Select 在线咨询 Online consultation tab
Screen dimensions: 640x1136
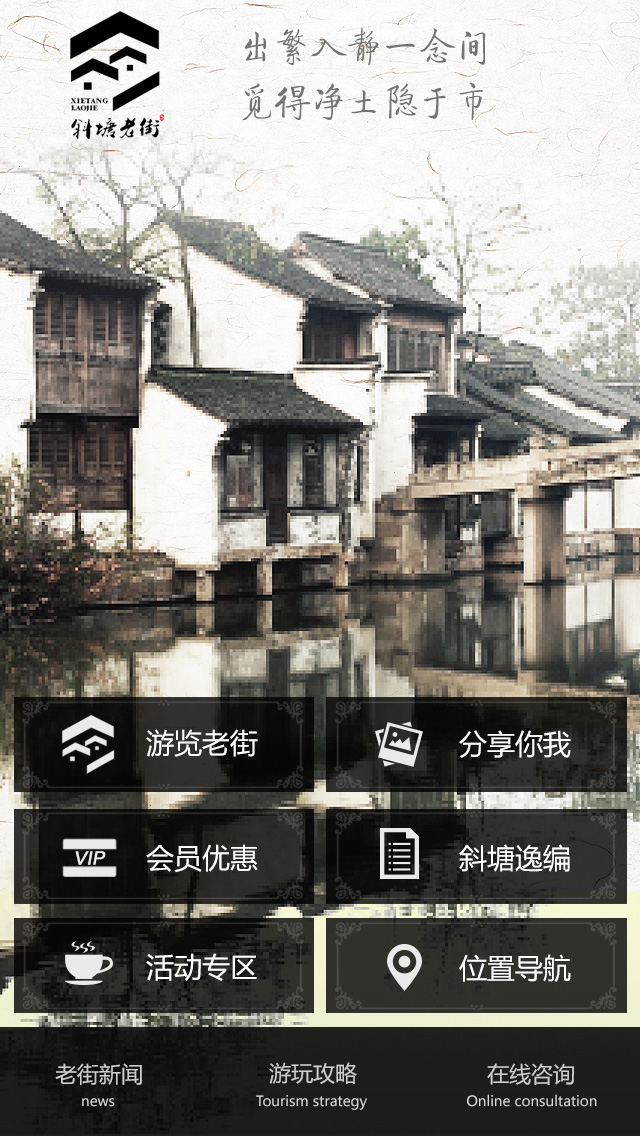(x=531, y=1085)
